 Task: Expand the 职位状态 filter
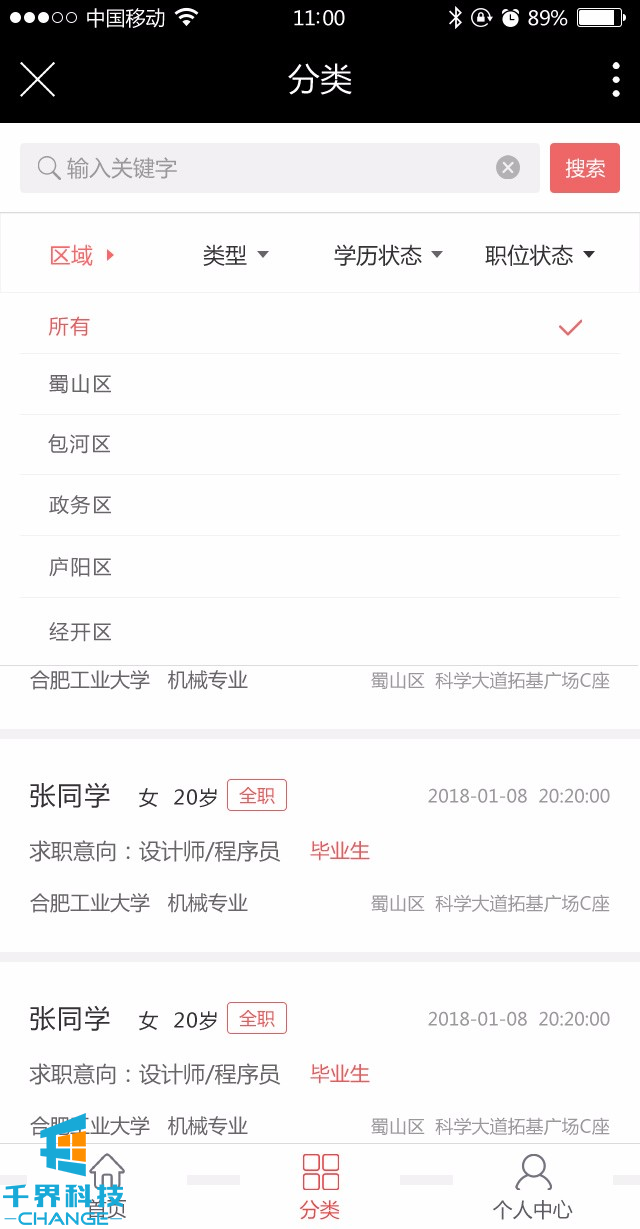pos(540,255)
